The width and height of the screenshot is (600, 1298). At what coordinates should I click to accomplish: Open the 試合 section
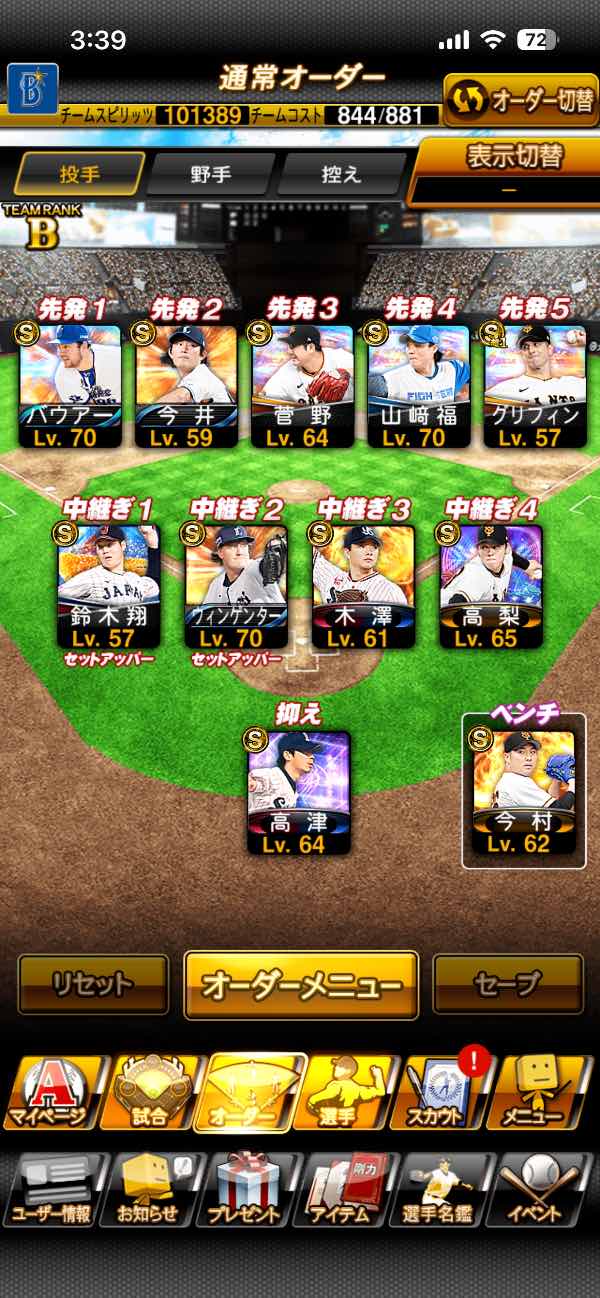point(152,1095)
